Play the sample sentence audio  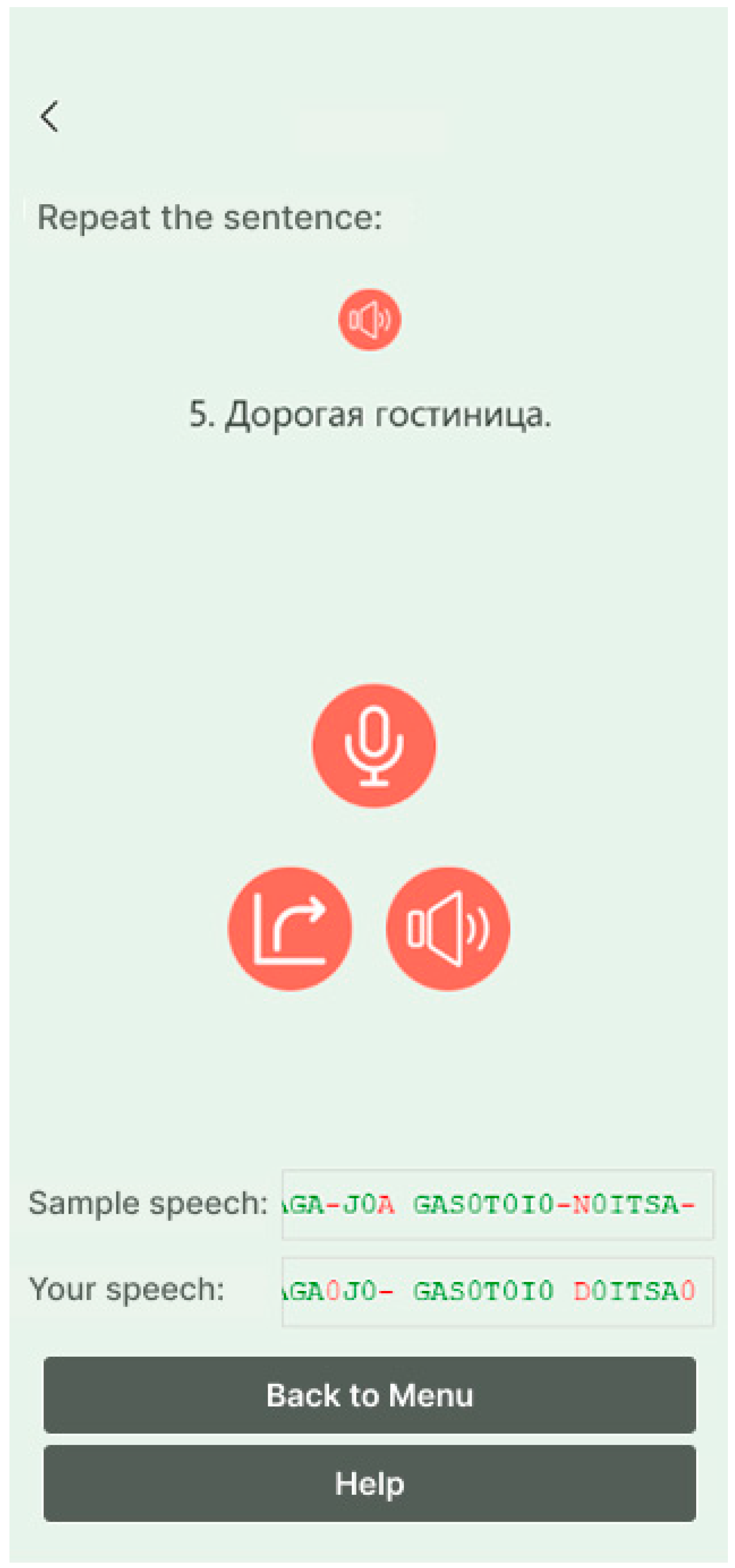pos(369,319)
